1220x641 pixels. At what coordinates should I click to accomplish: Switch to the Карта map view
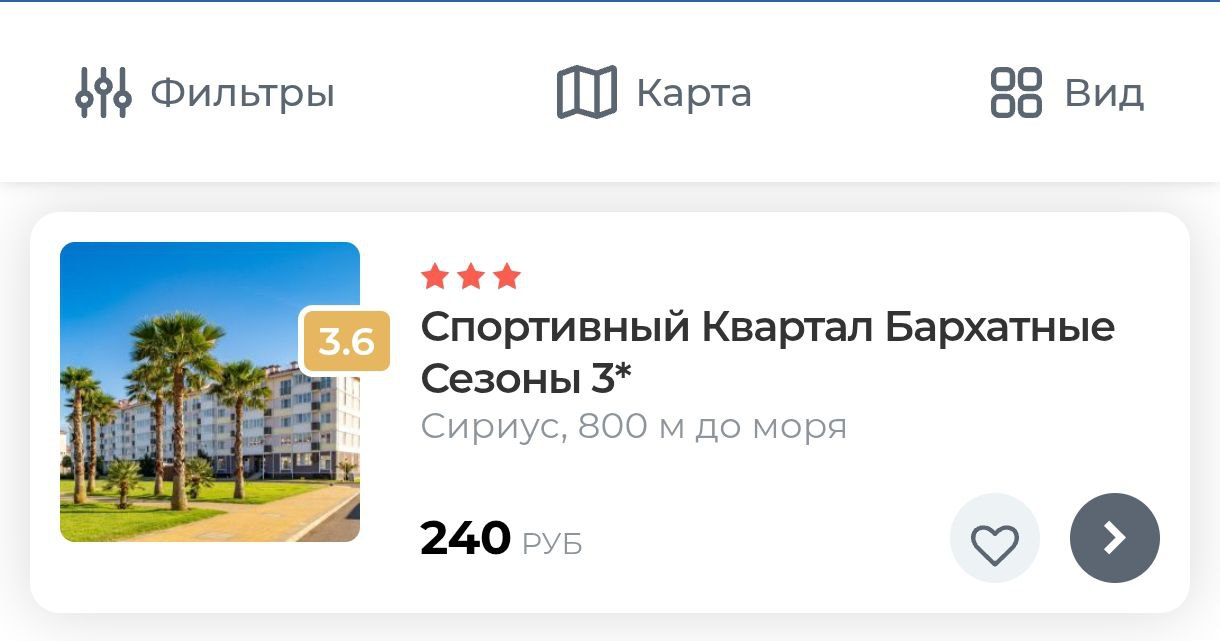654,93
